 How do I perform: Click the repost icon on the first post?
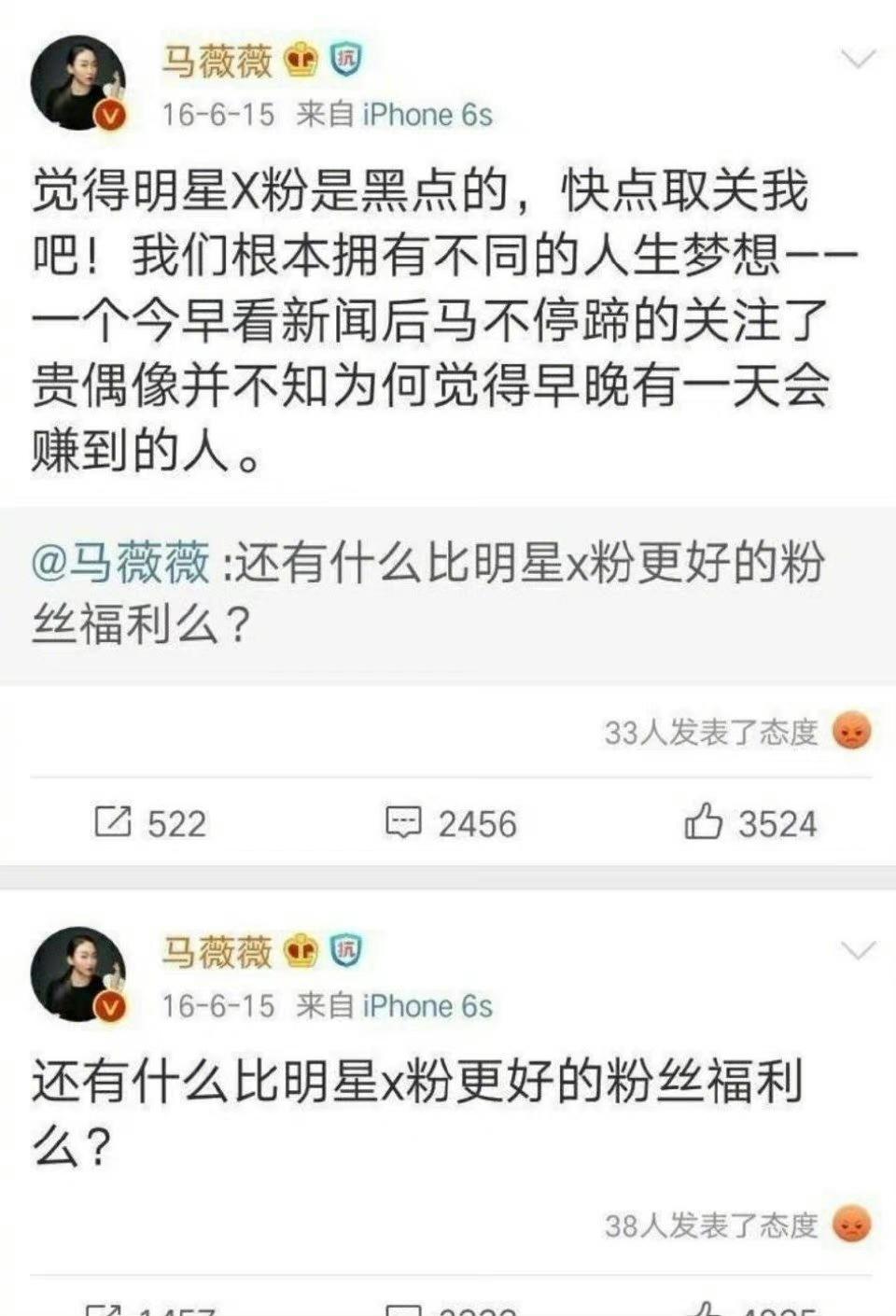[x=115, y=822]
